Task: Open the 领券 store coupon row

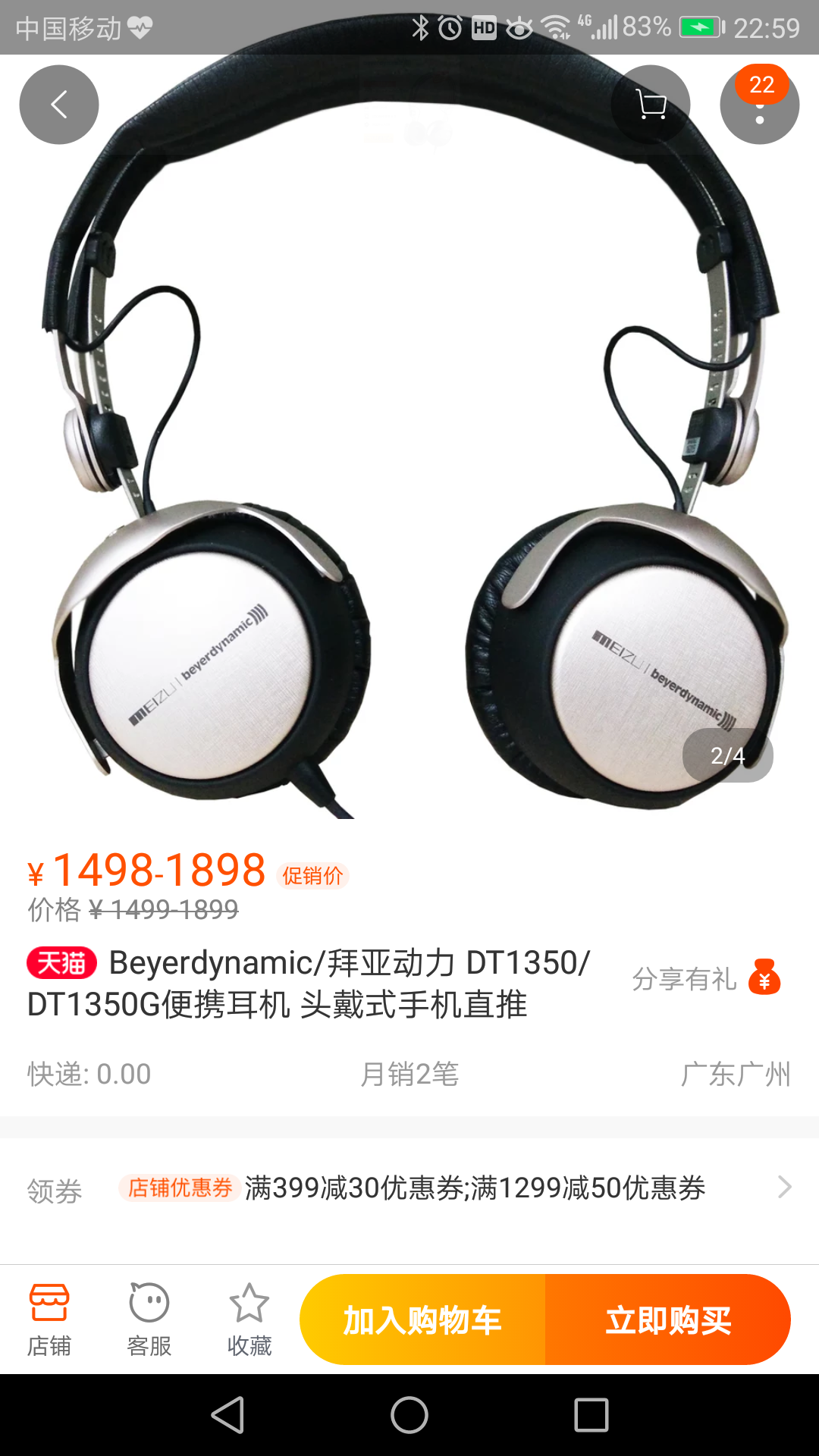Action: [x=409, y=1188]
